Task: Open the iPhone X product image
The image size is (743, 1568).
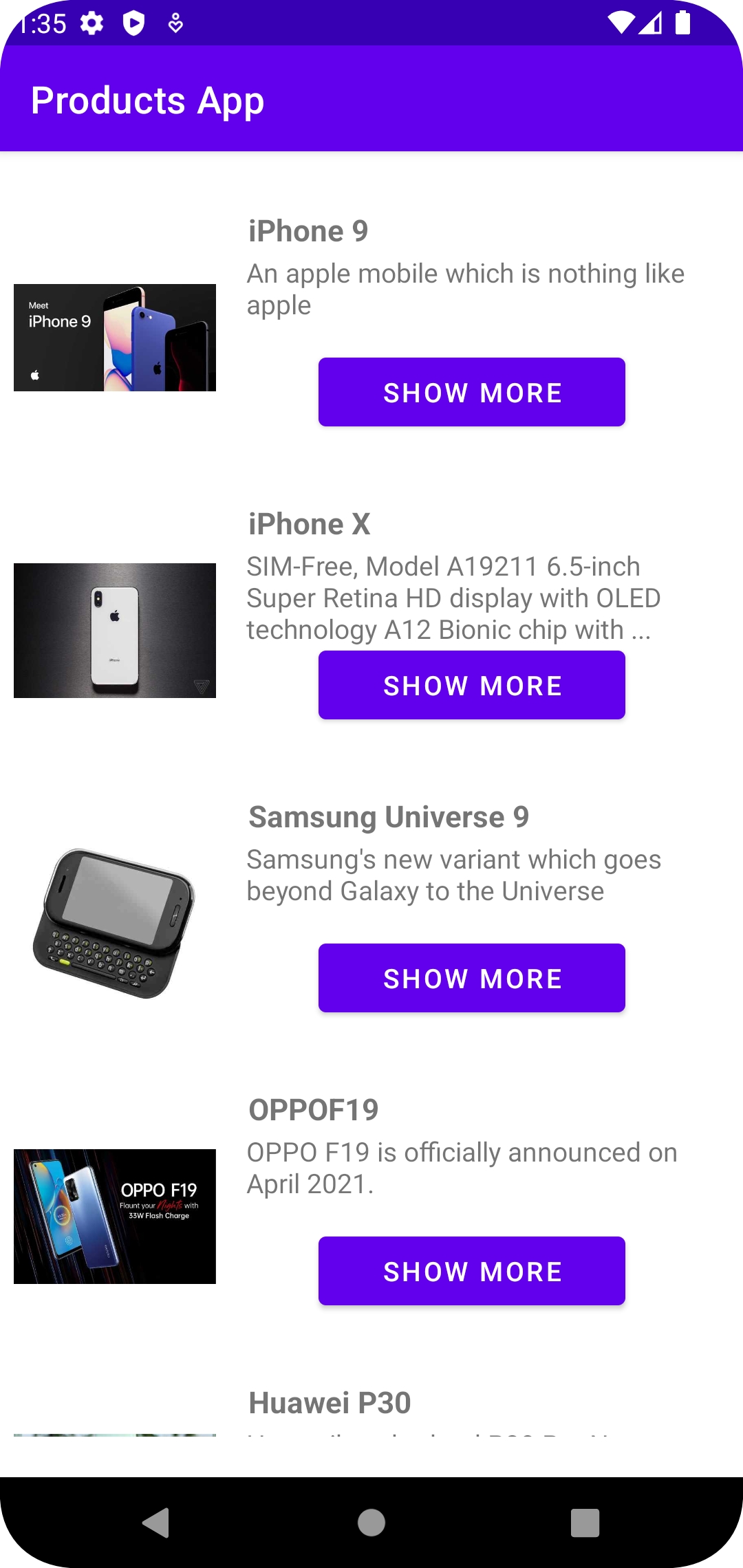Action: pos(115,631)
